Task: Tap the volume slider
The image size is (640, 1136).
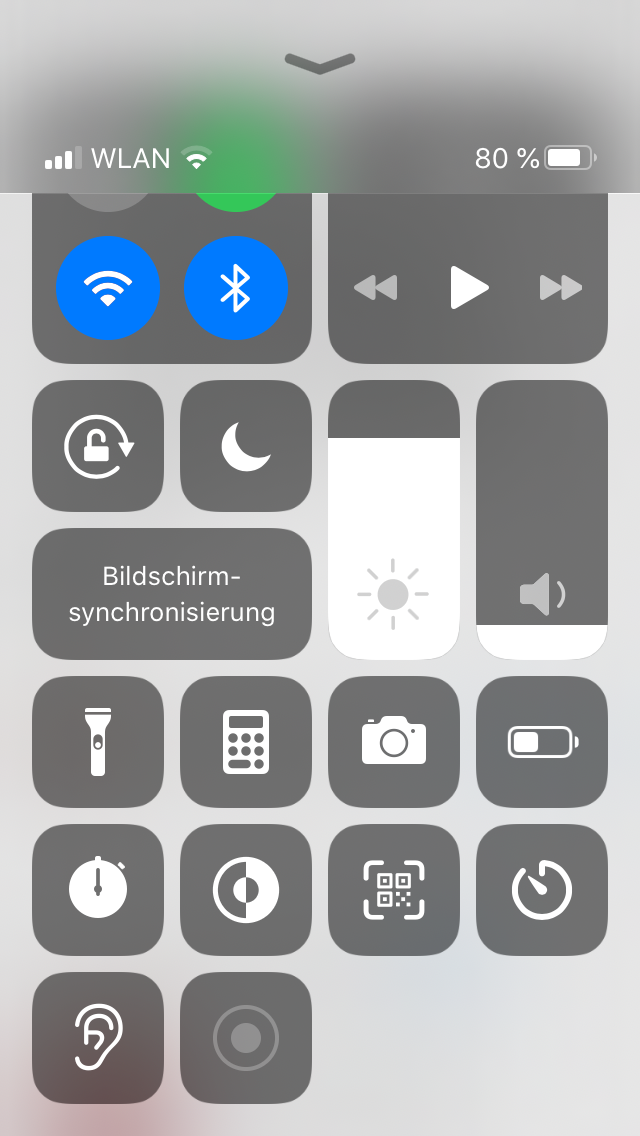Action: [542, 520]
